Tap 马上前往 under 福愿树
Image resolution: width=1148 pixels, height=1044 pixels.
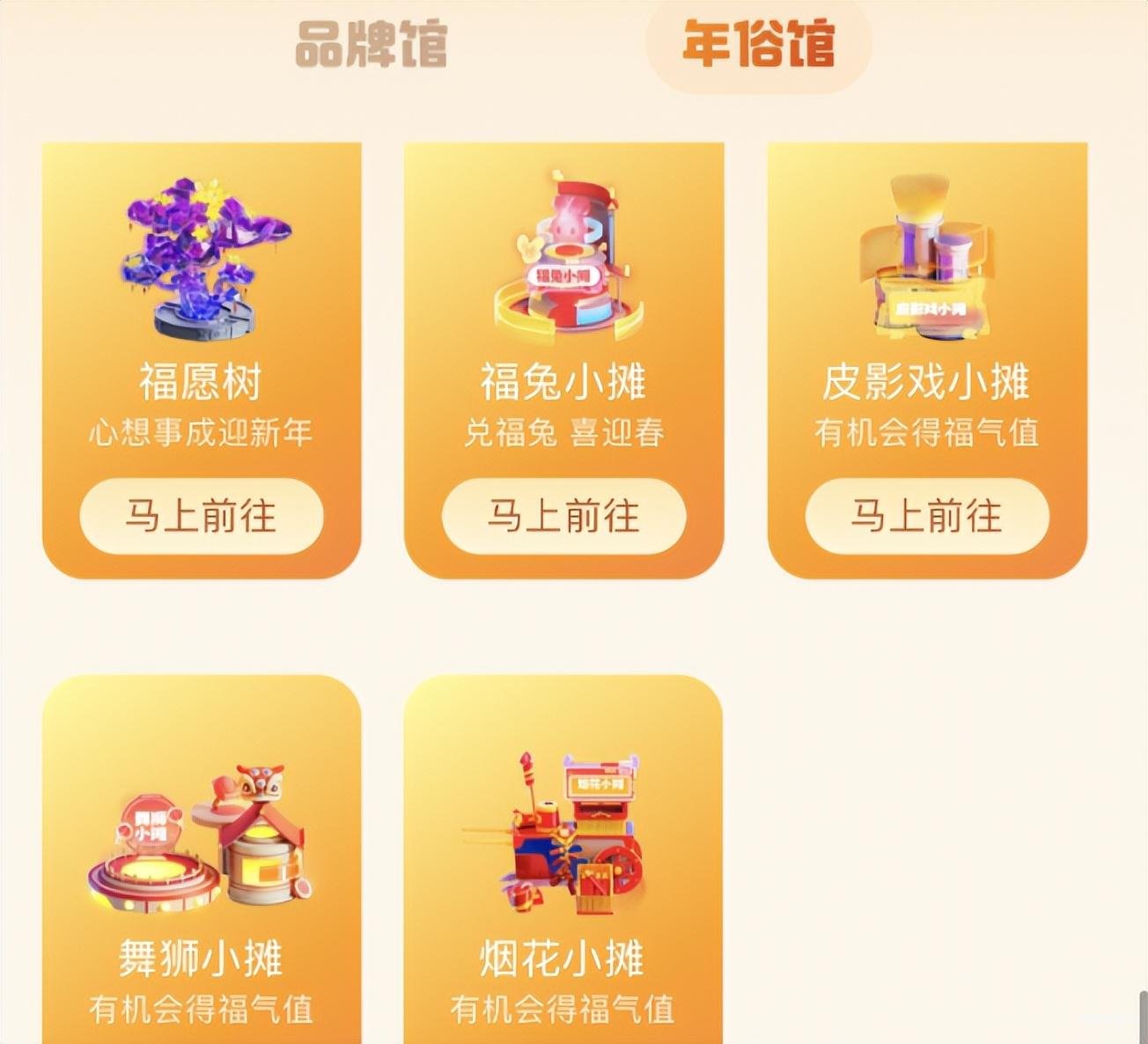tap(202, 516)
